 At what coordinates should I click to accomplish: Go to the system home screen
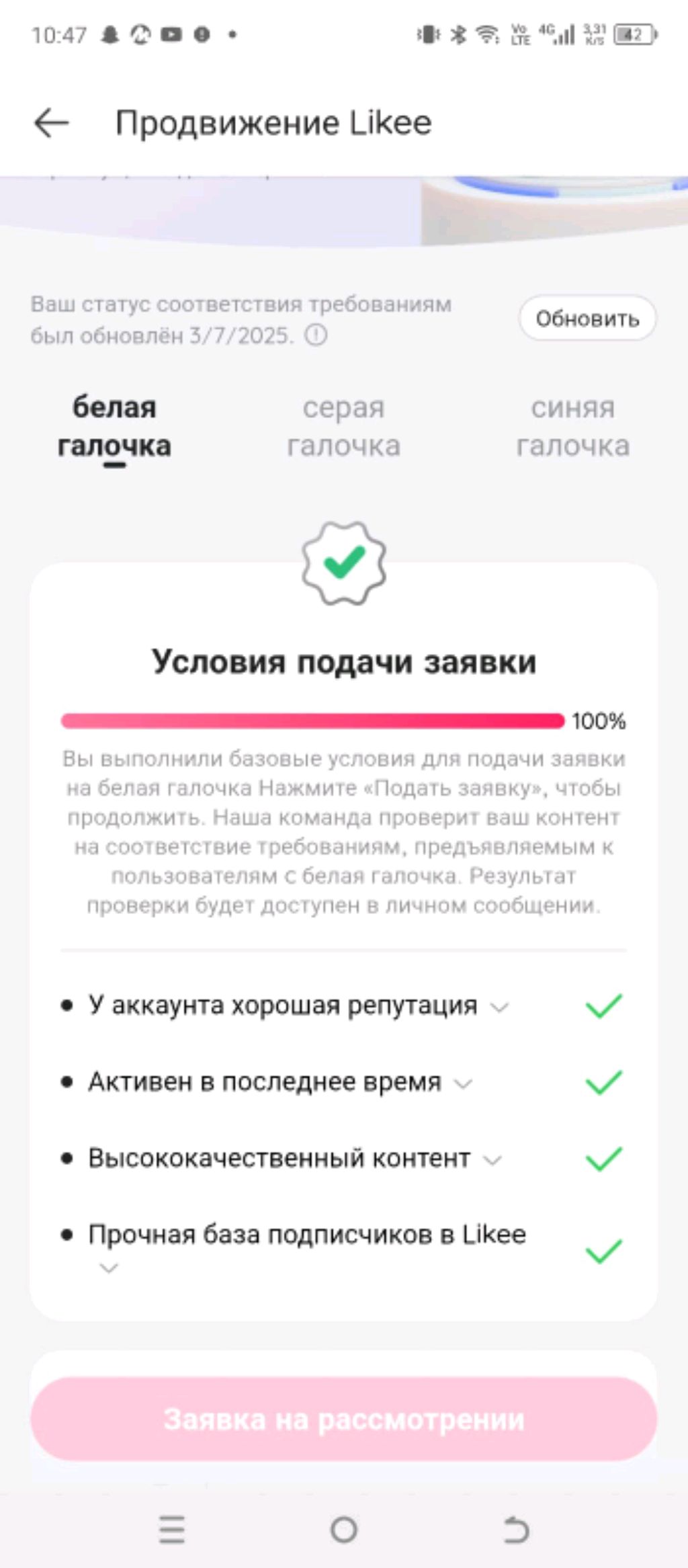343,1530
